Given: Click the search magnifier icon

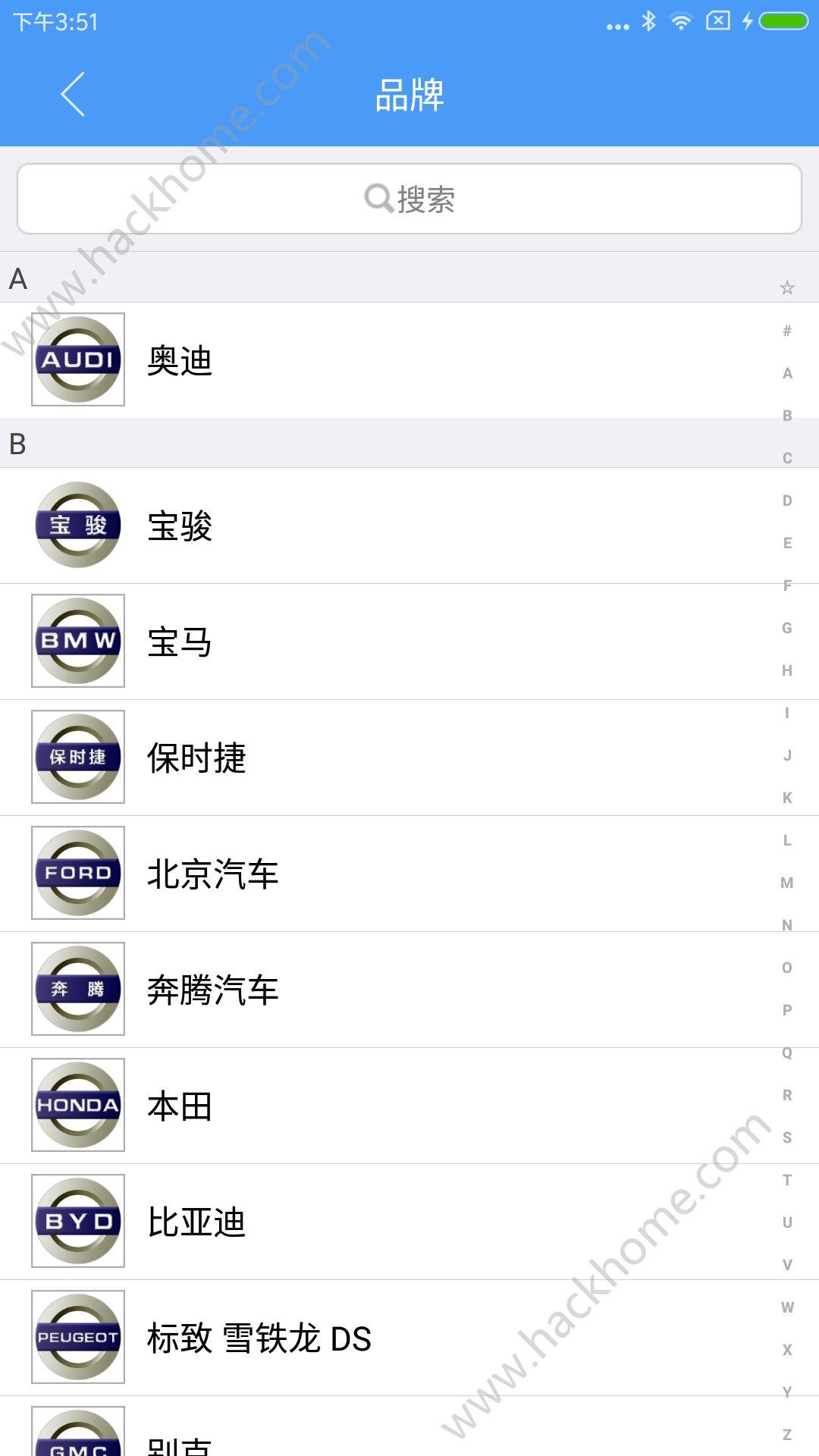Looking at the screenshot, I should 376,199.
